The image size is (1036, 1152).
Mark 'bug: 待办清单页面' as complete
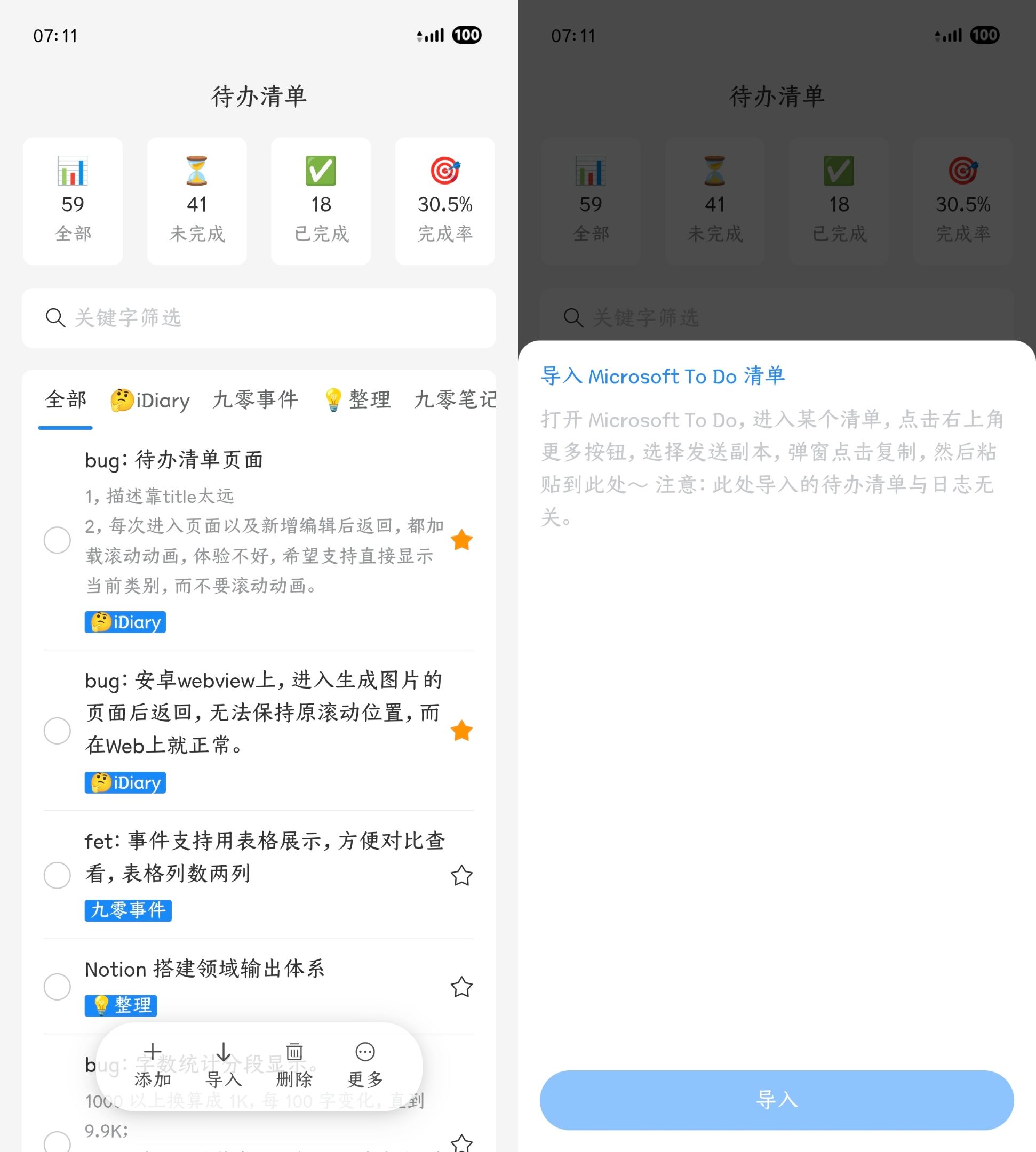click(58, 540)
